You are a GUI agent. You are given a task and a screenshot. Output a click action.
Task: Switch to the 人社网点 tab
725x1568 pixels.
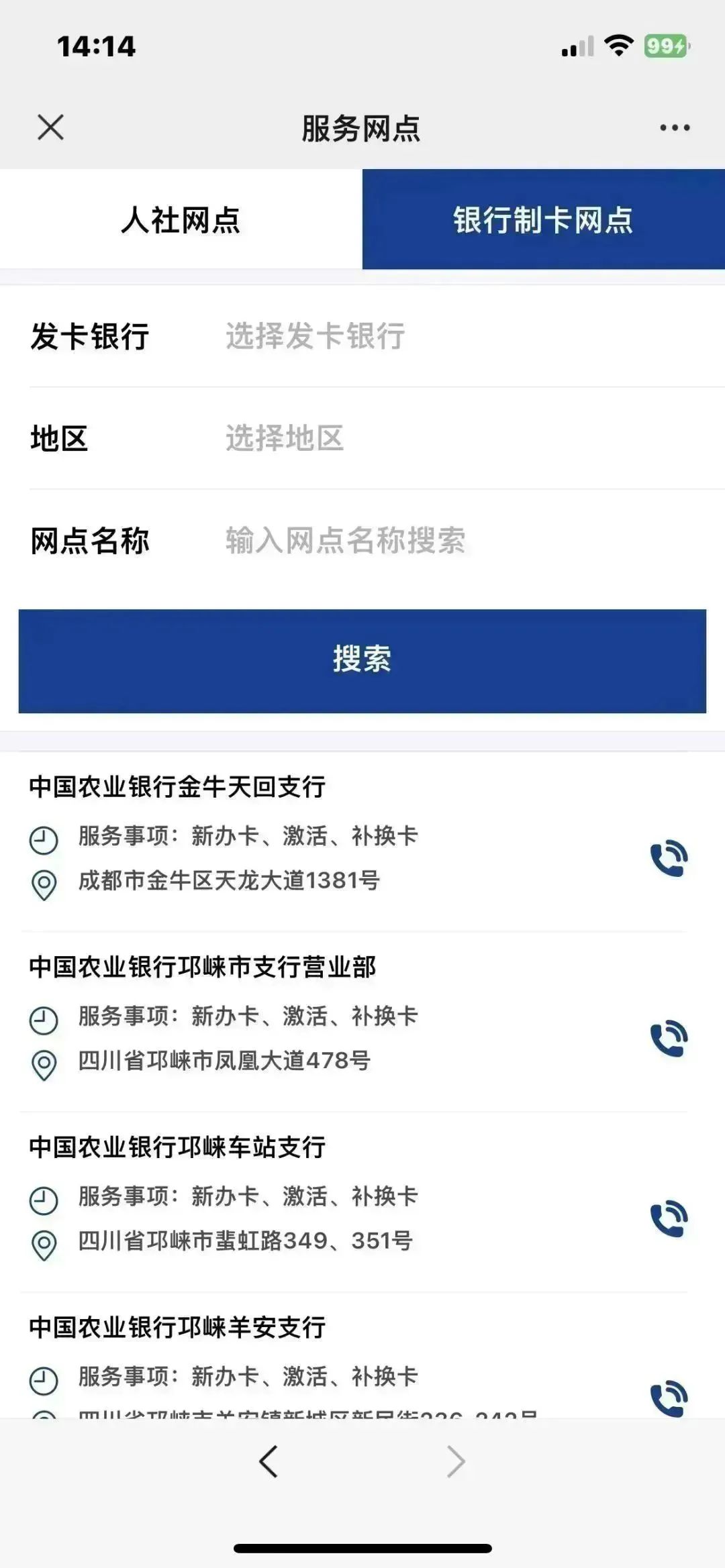click(181, 220)
